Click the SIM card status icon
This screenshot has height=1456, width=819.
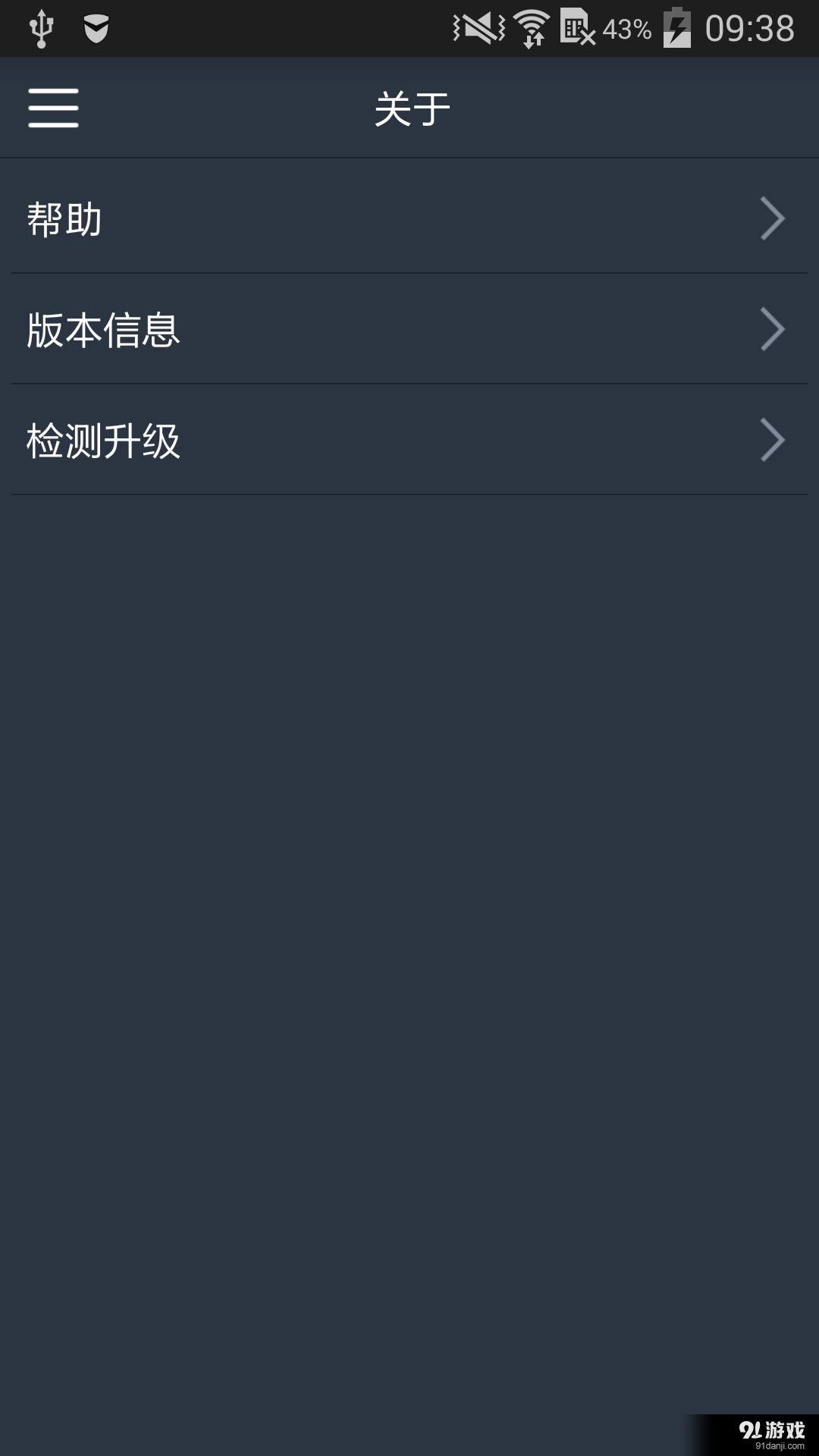click(576, 29)
